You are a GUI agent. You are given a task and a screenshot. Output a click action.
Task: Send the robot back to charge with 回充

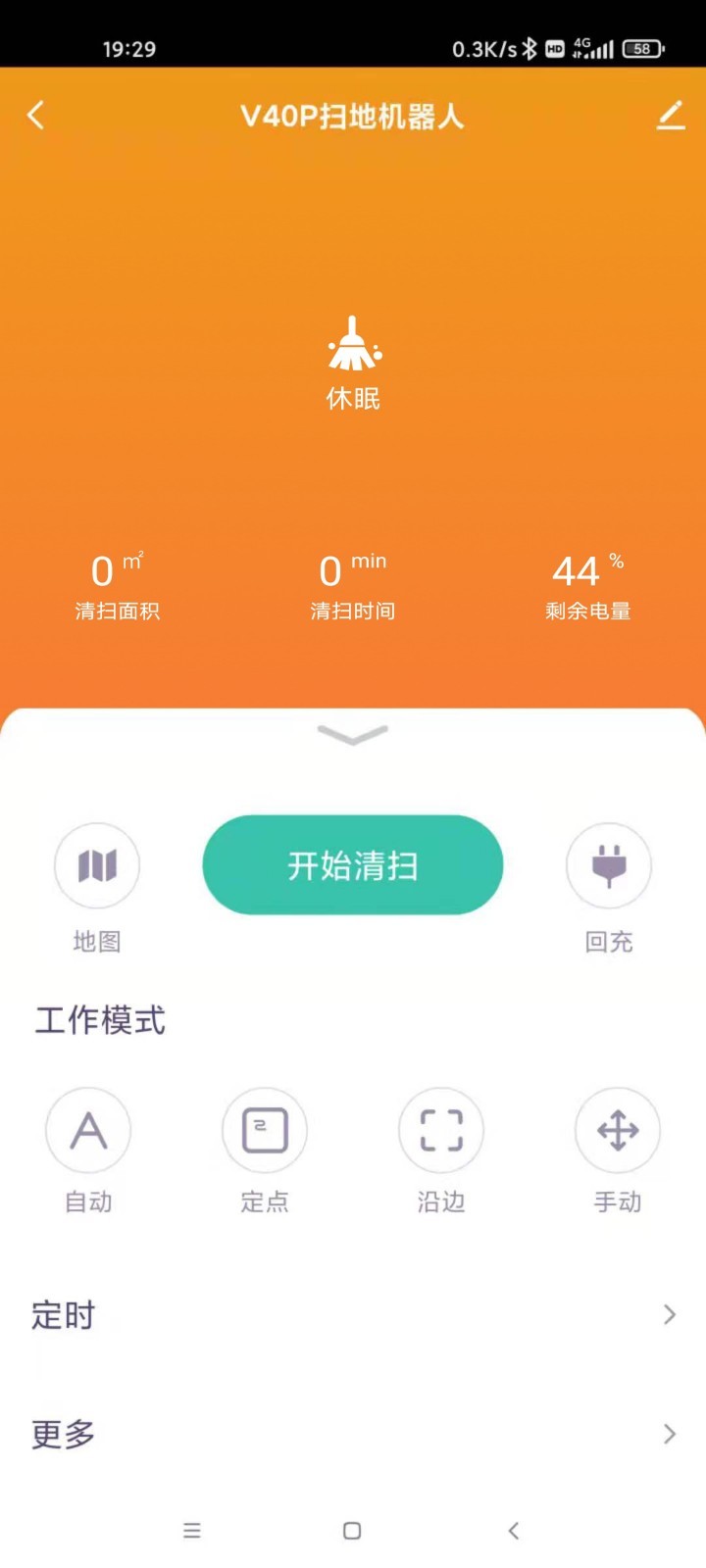click(x=609, y=866)
